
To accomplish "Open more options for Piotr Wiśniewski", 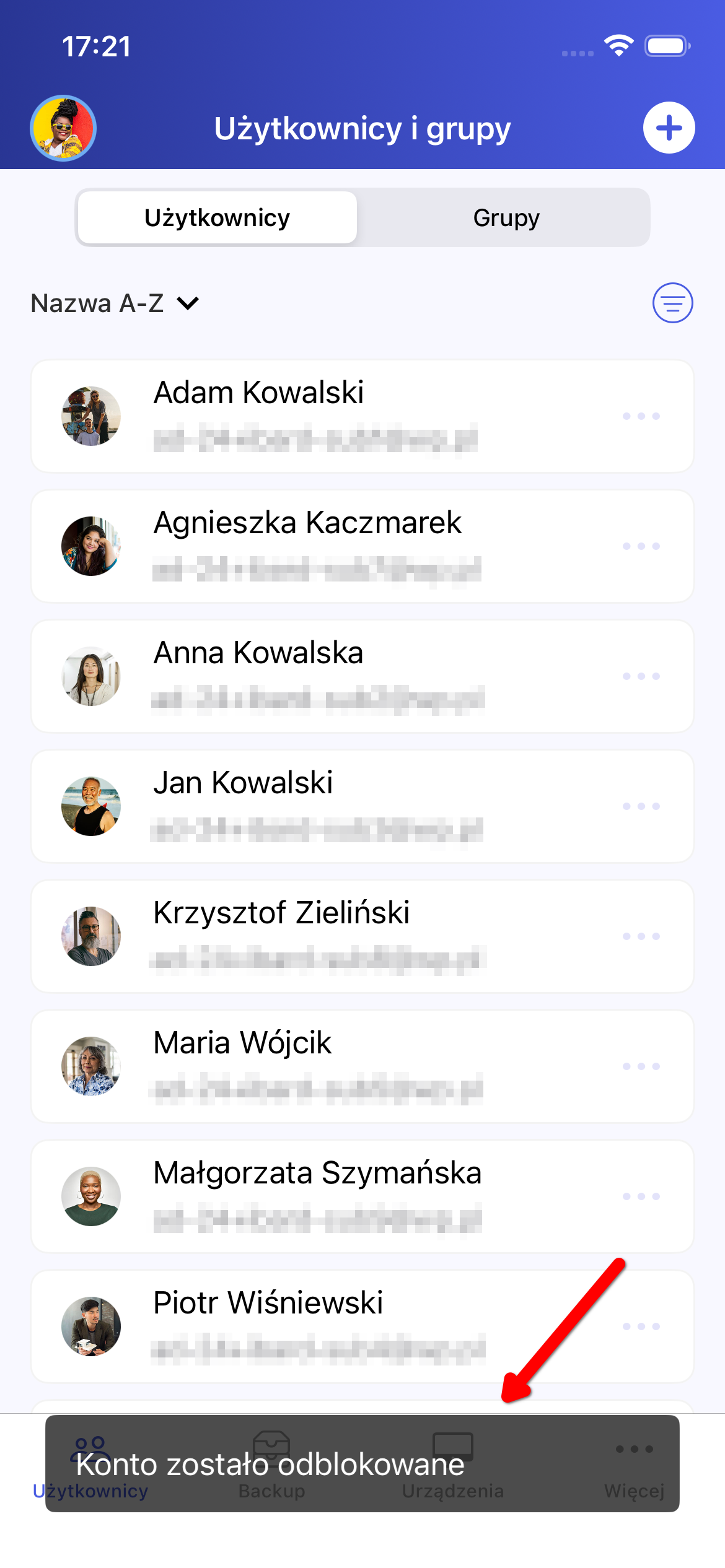I will pos(641,1326).
